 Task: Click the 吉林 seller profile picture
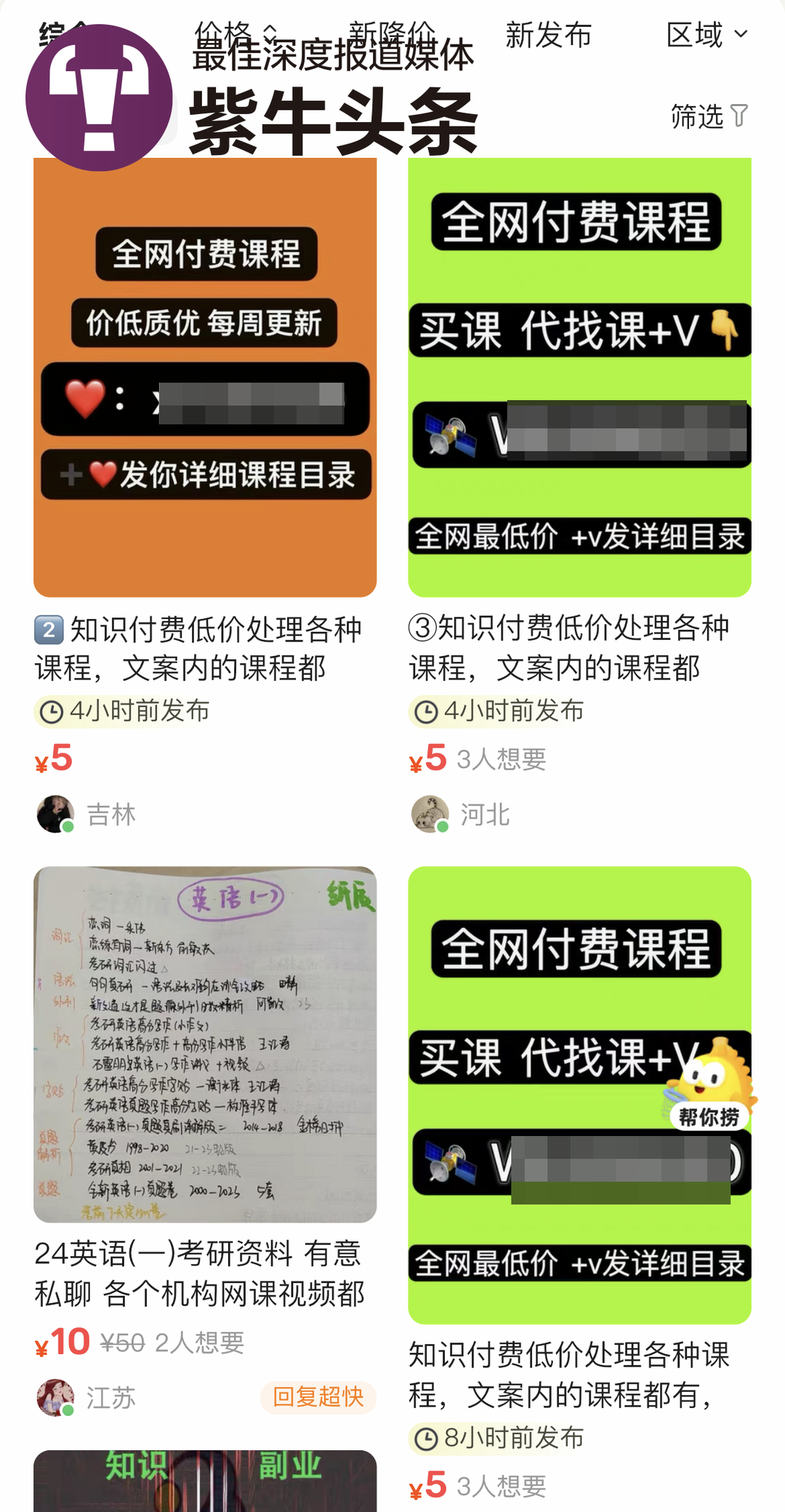click(56, 814)
